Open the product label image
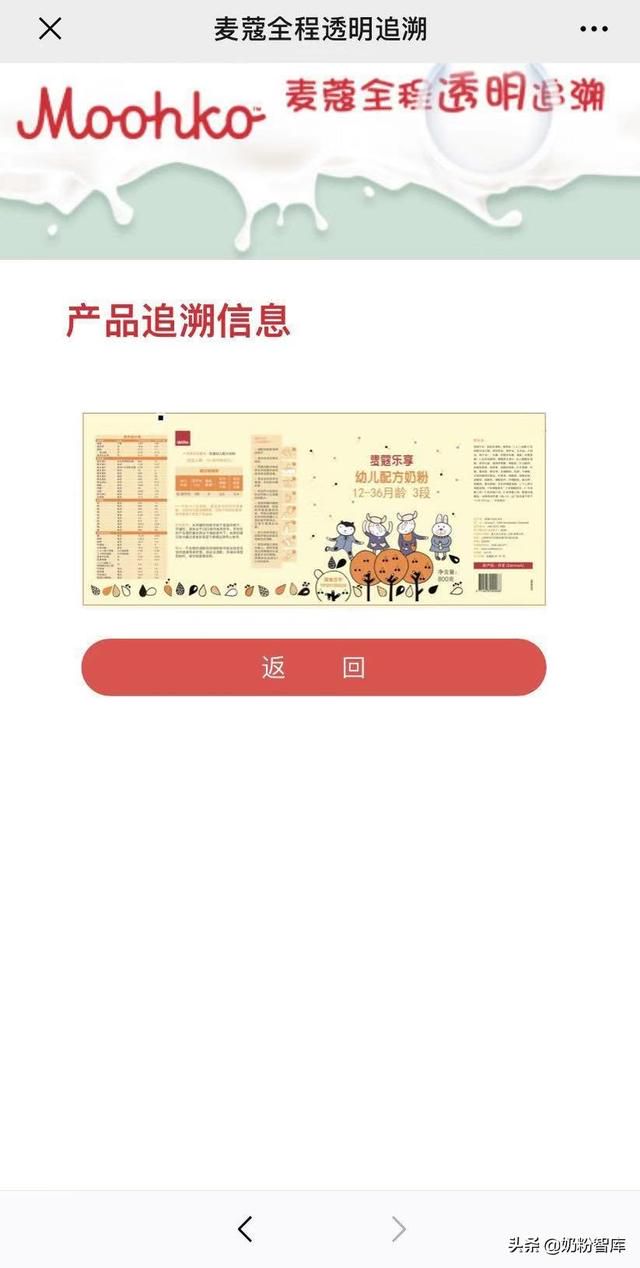This screenshot has width=640, height=1268. click(314, 508)
